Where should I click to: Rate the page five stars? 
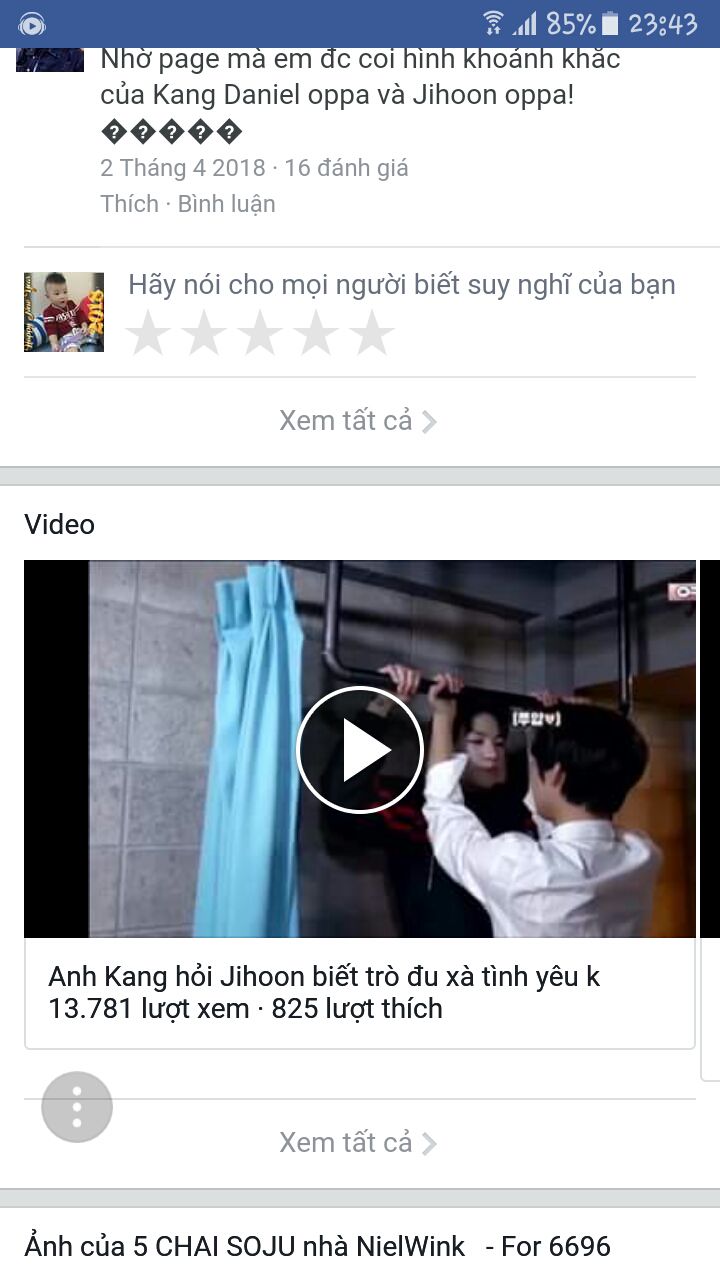(372, 333)
